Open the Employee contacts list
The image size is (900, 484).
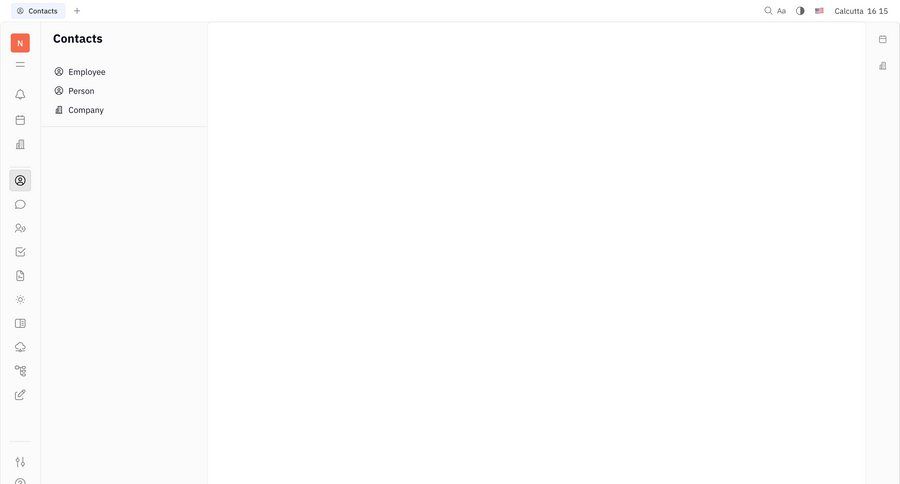click(86, 72)
